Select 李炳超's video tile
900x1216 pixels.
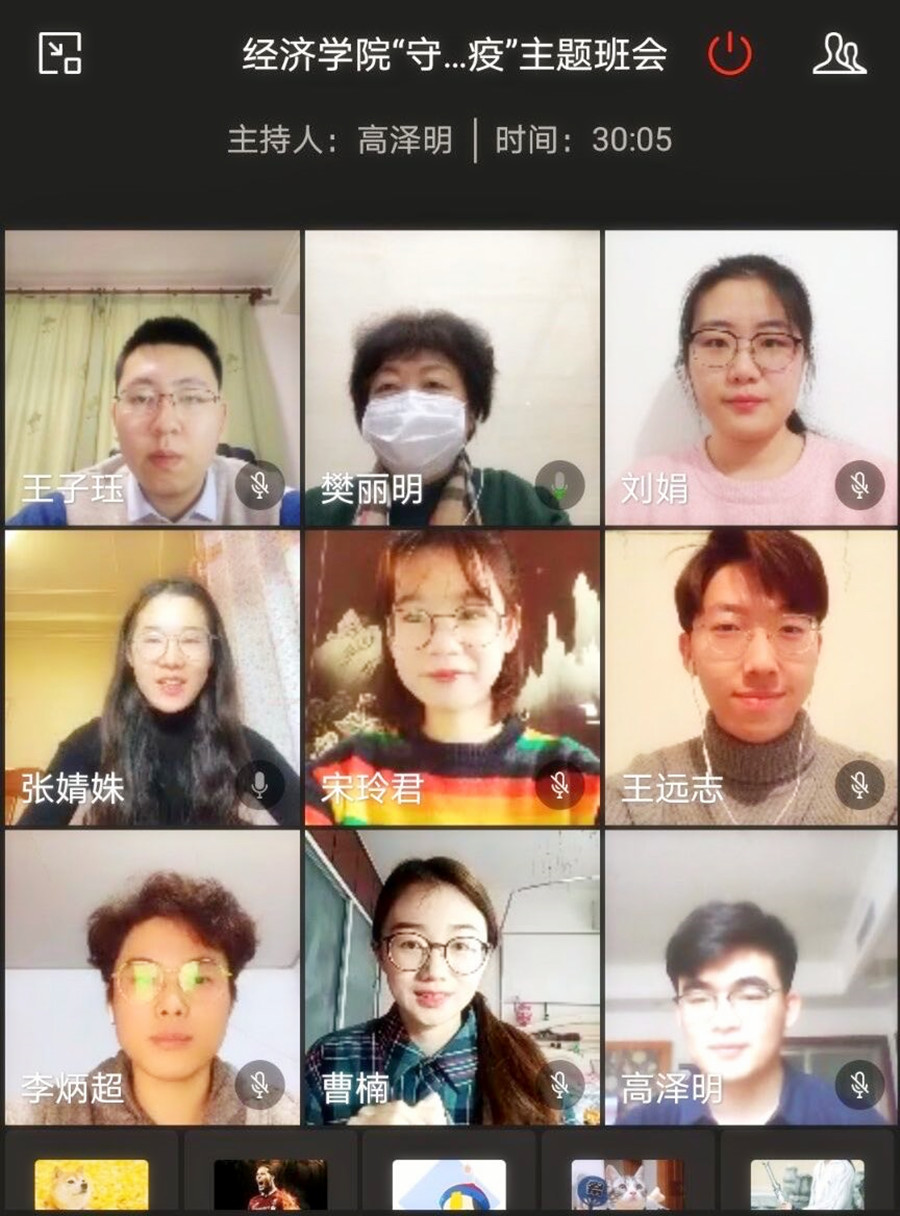click(152, 977)
